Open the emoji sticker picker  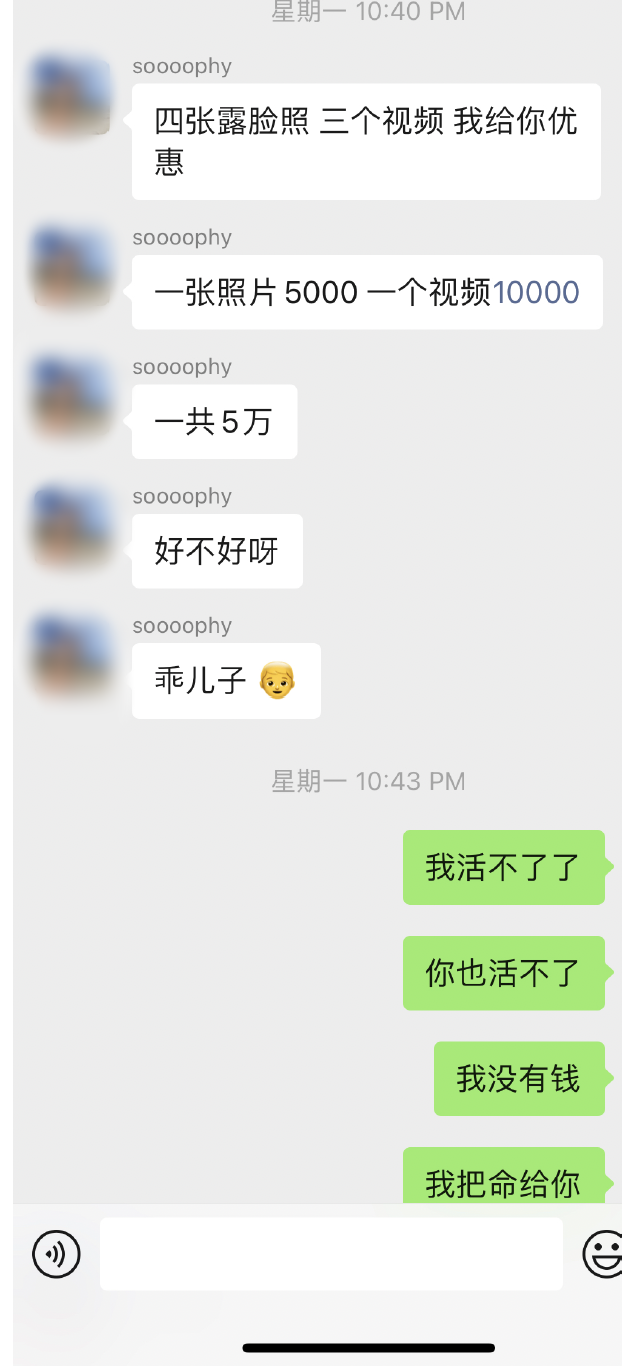click(x=603, y=1253)
